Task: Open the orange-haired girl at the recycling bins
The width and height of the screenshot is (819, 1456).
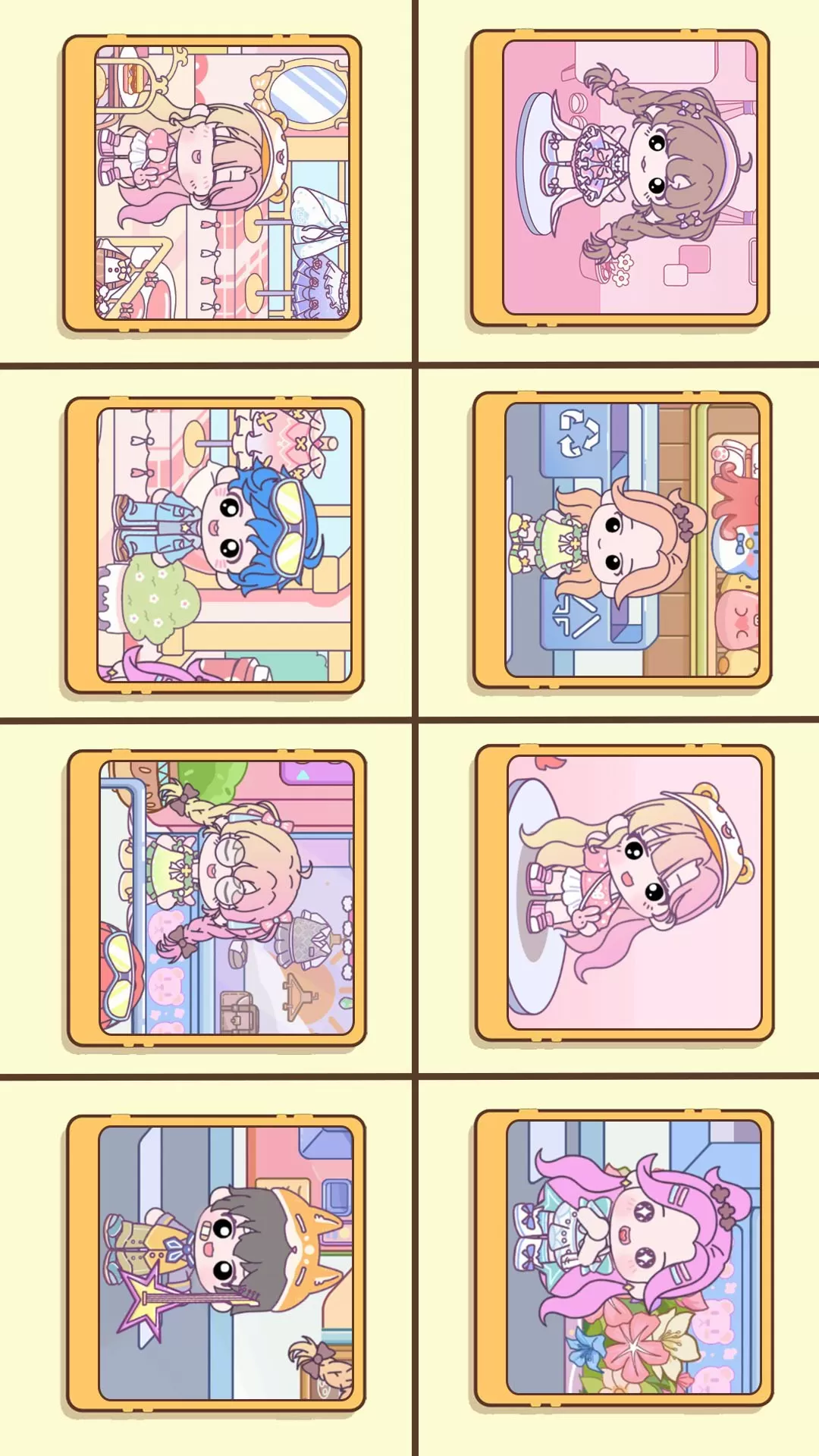Action: pos(632,539)
